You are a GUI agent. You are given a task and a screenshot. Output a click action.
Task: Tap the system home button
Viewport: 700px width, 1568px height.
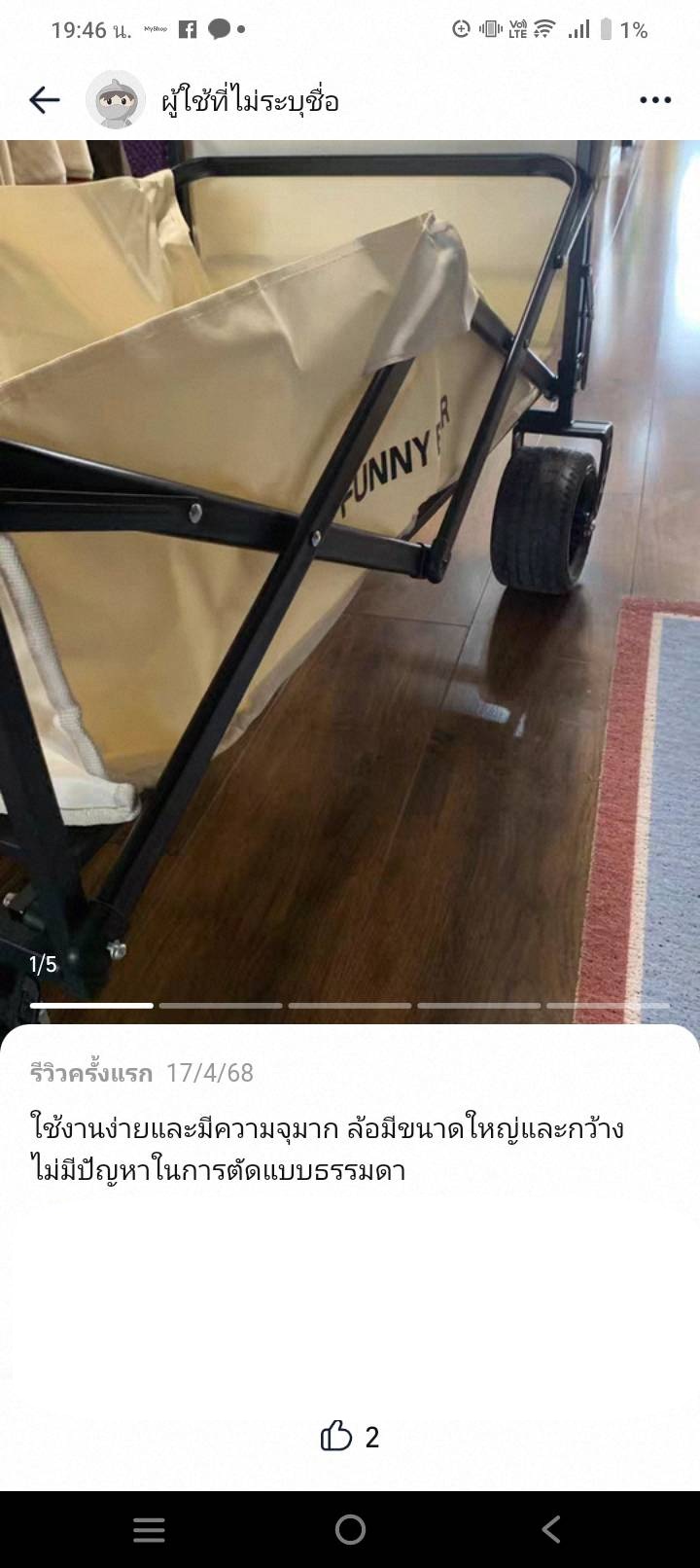click(x=350, y=1529)
